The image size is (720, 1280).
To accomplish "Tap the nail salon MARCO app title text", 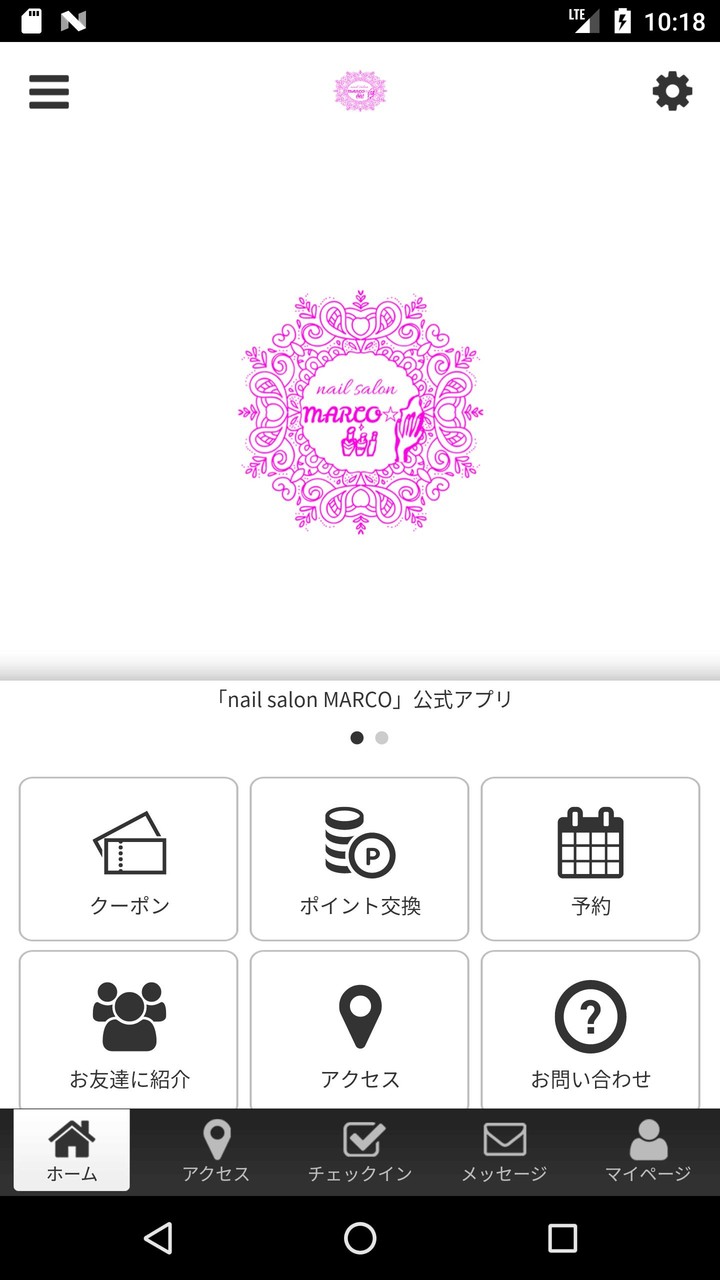I will pyautogui.click(x=360, y=698).
